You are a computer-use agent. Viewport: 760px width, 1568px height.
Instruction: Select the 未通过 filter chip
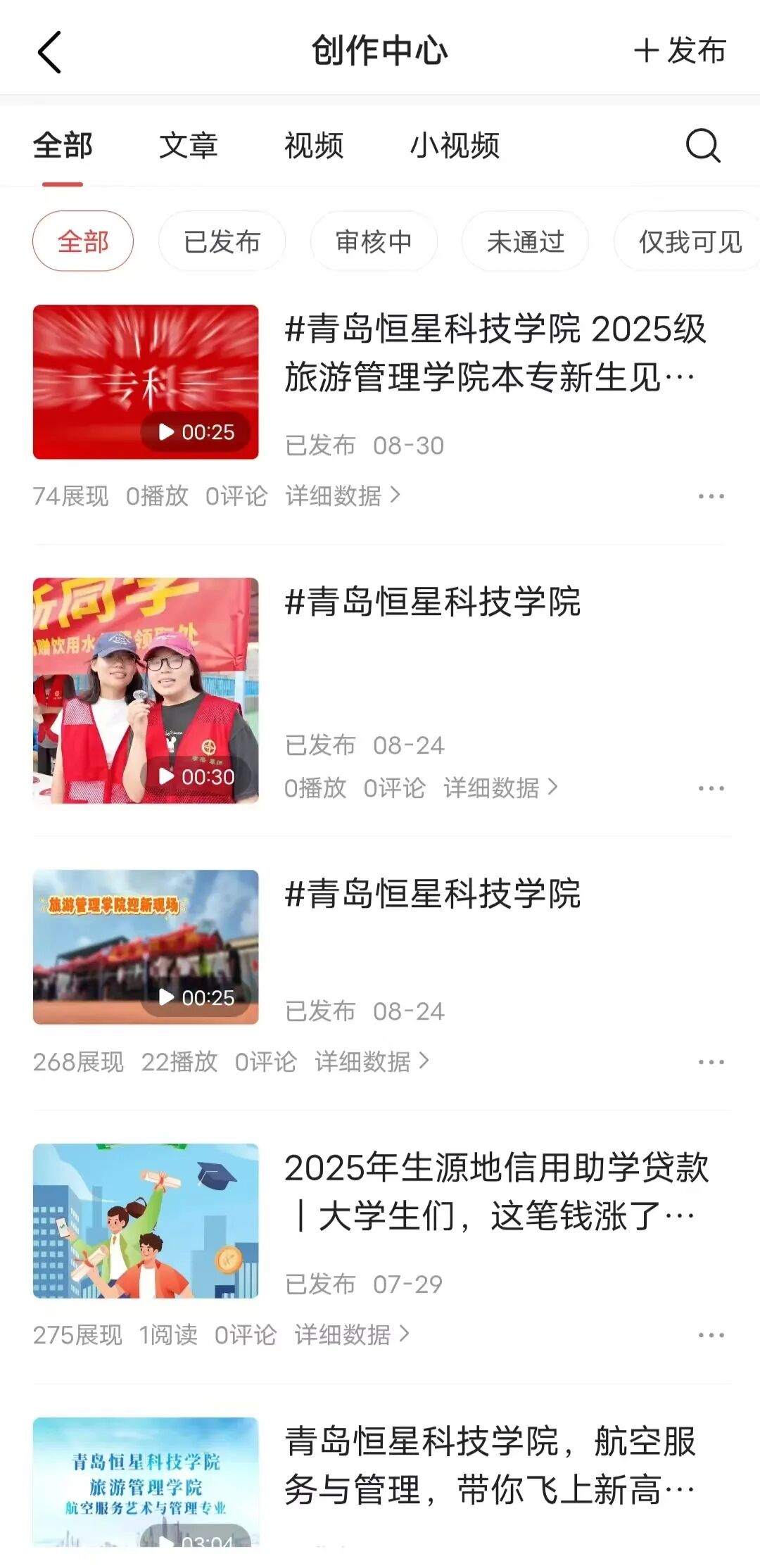525,241
